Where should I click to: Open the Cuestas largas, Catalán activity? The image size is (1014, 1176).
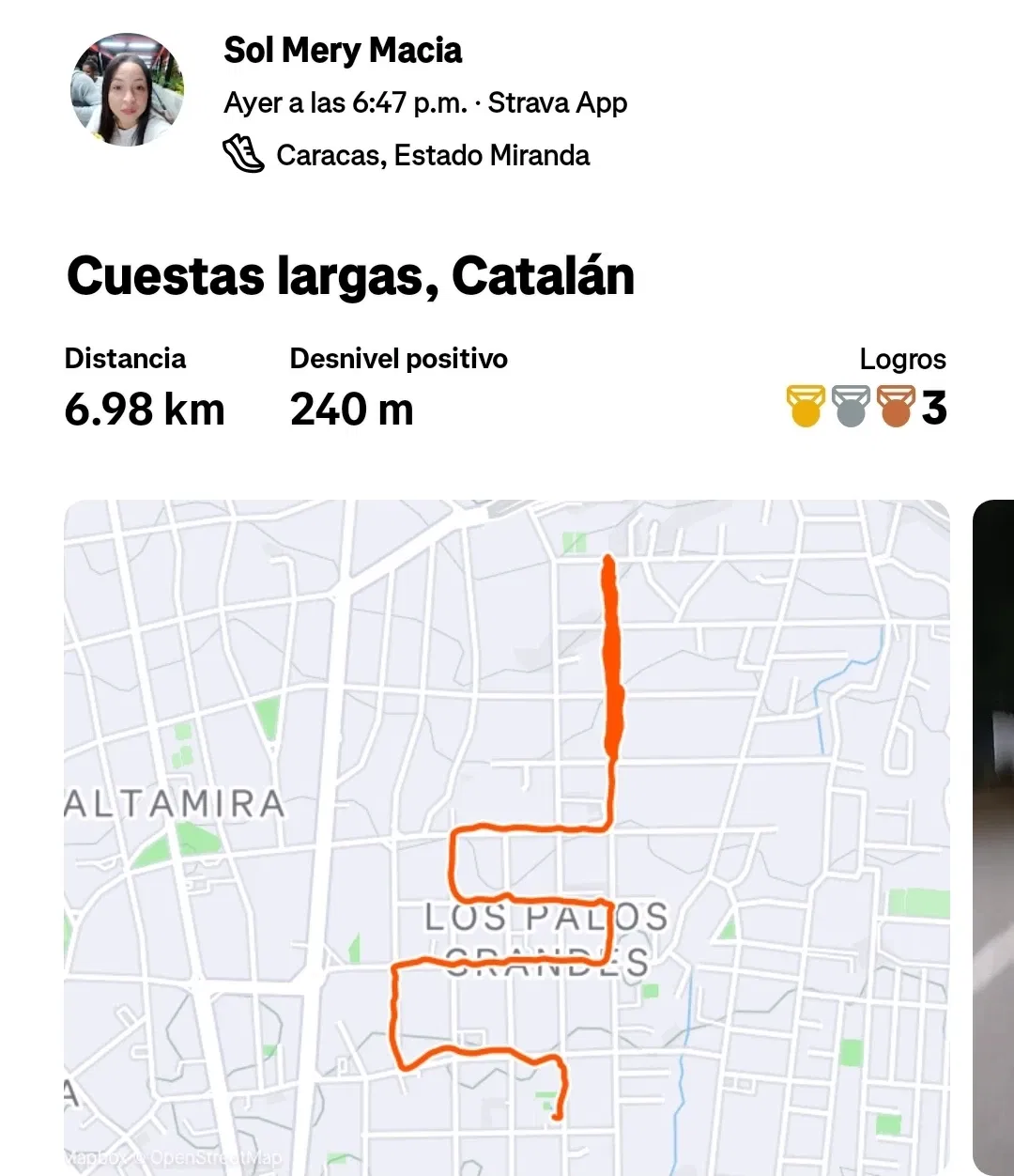tap(351, 276)
